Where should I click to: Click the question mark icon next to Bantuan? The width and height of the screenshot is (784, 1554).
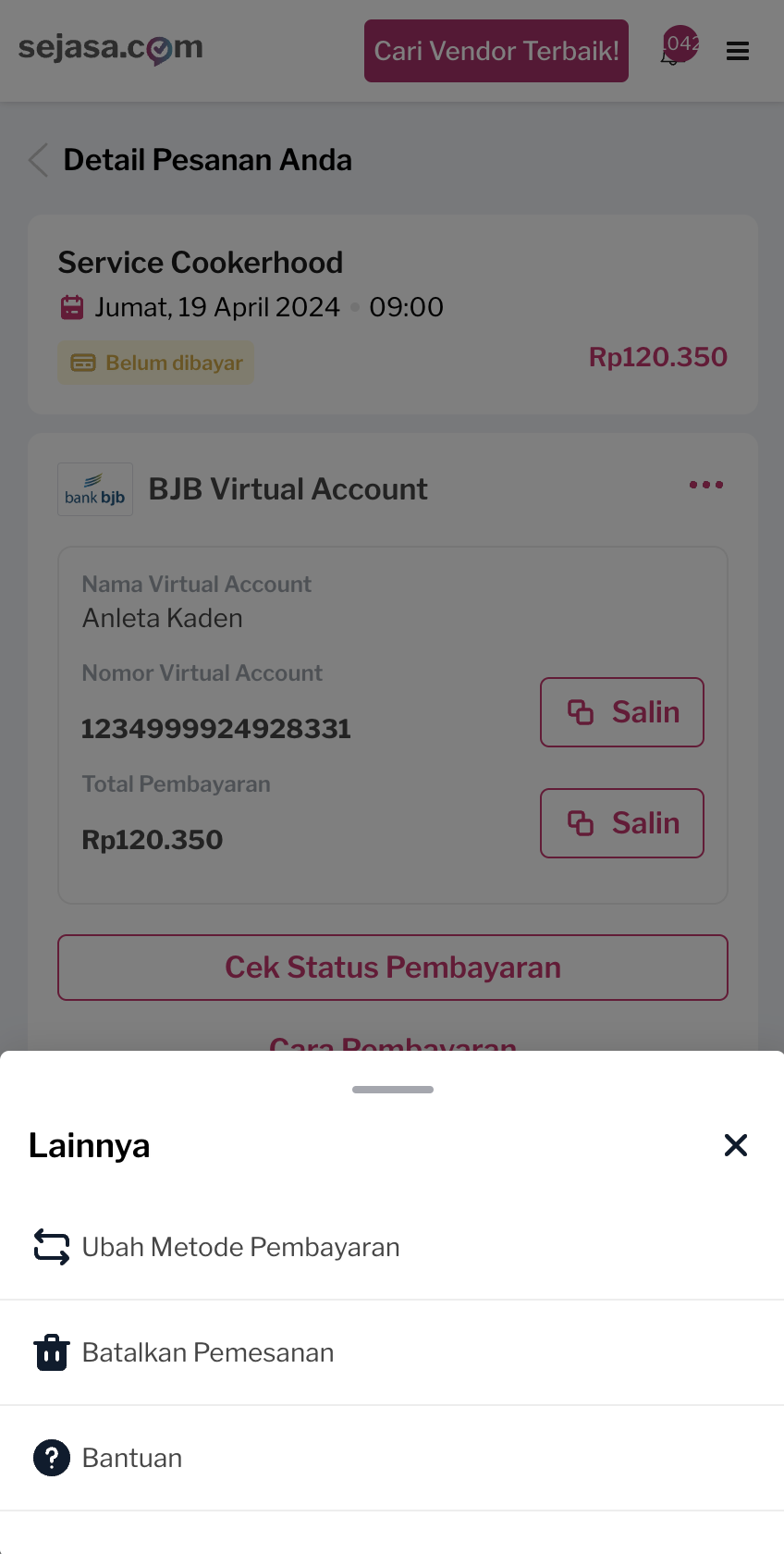51,1457
